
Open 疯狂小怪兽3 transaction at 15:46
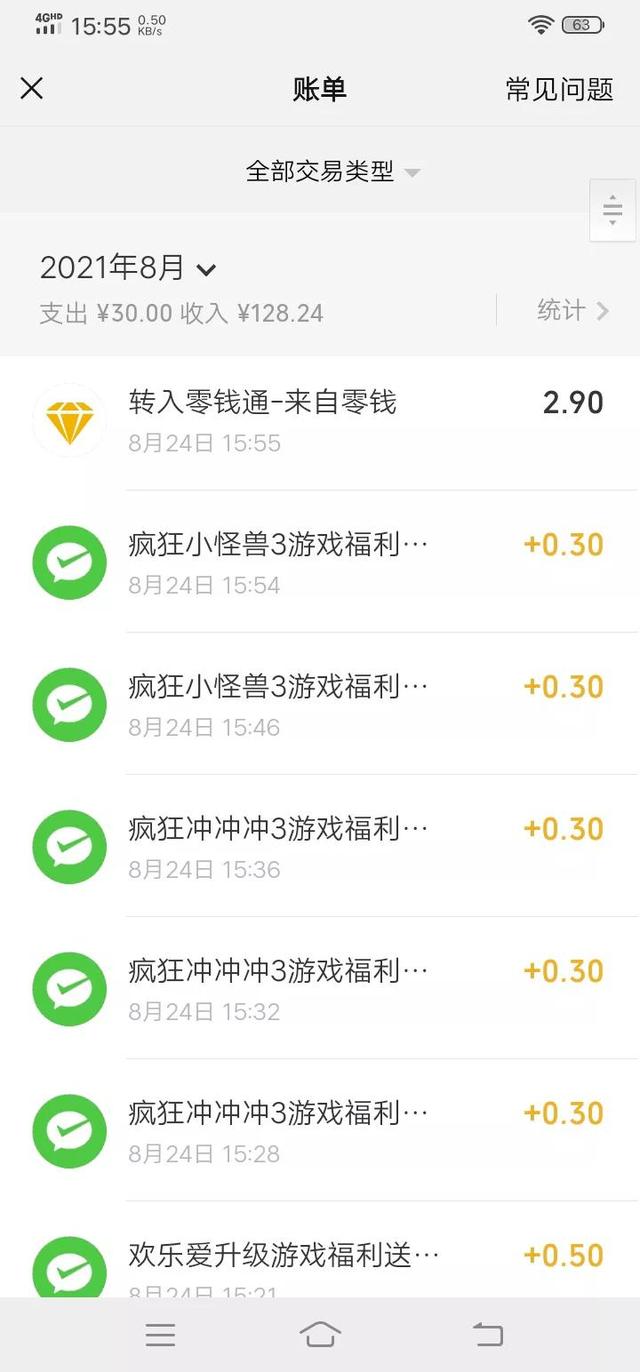click(320, 704)
